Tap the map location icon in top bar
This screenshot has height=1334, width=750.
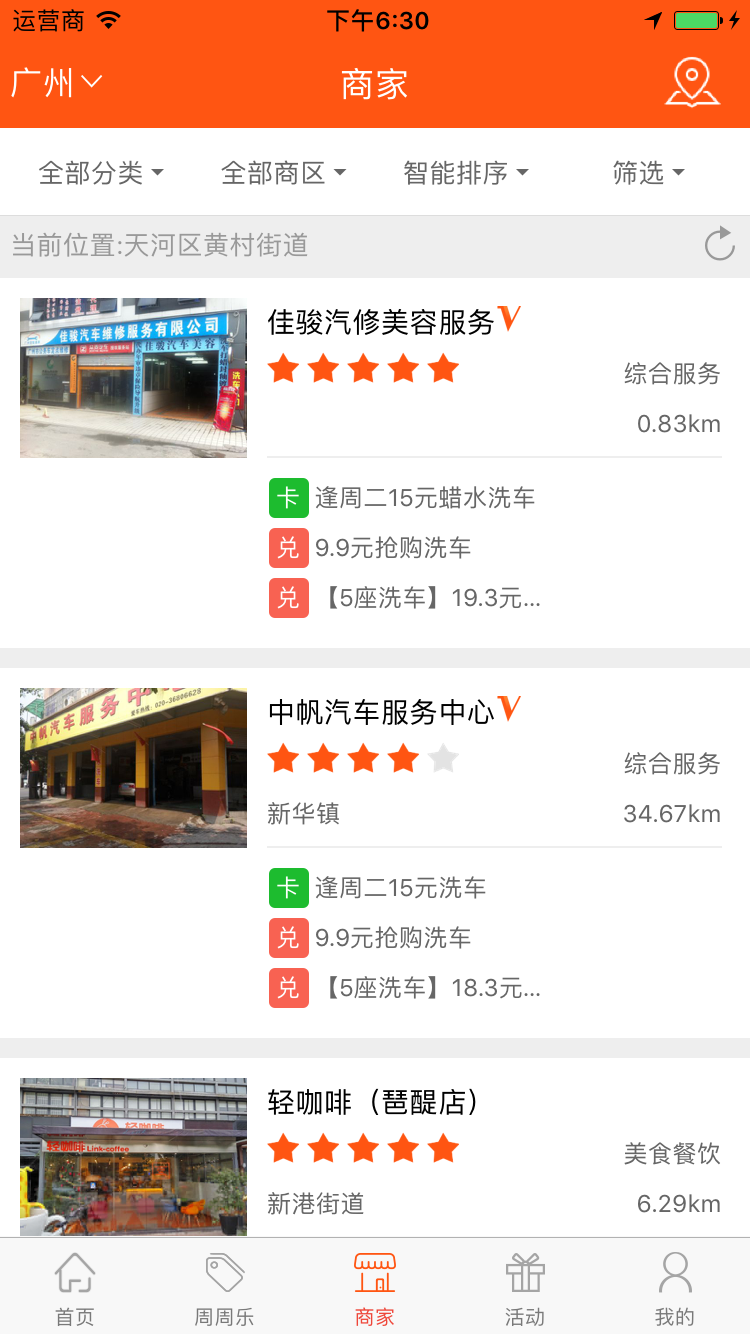click(x=692, y=84)
